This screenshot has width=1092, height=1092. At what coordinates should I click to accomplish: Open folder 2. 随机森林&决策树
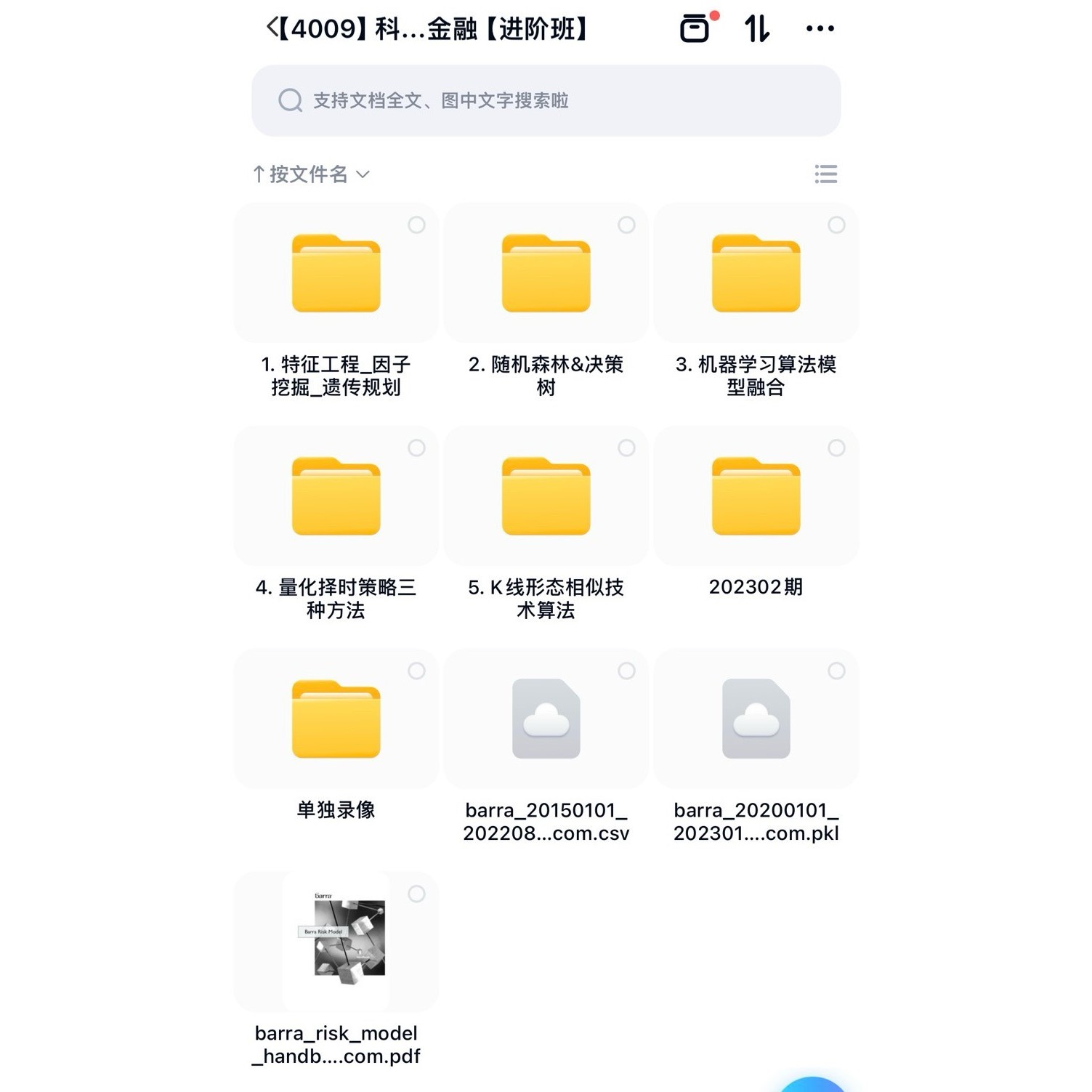pyautogui.click(x=546, y=274)
